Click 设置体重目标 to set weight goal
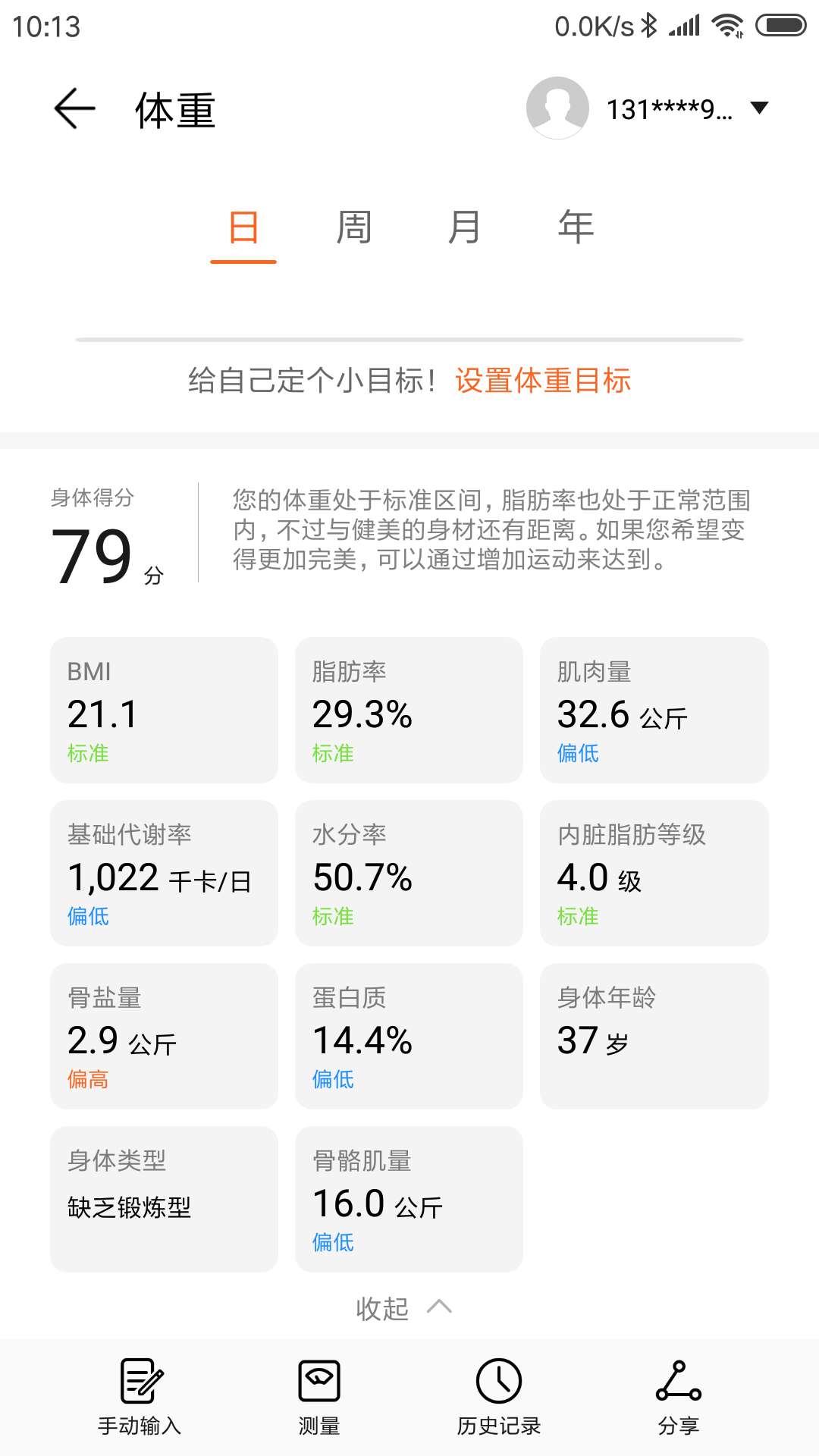 pyautogui.click(x=543, y=381)
